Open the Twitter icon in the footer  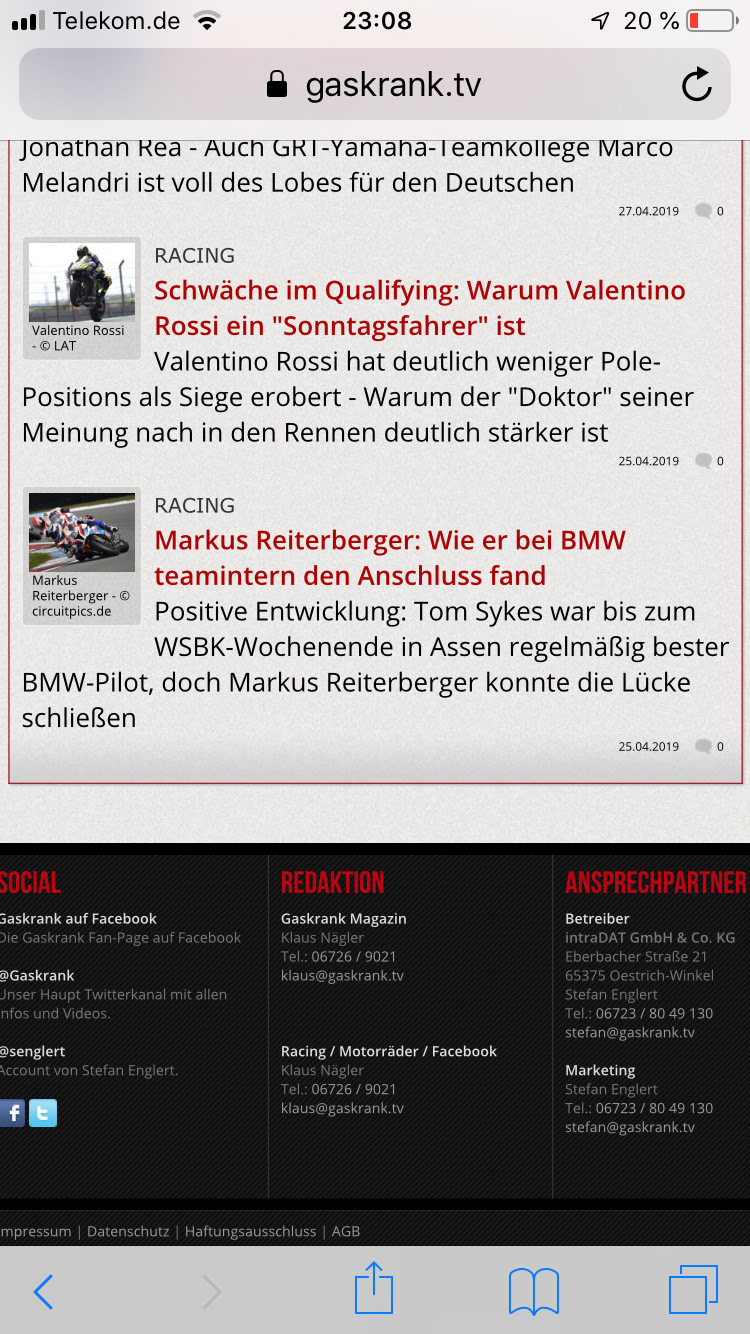click(x=43, y=1113)
